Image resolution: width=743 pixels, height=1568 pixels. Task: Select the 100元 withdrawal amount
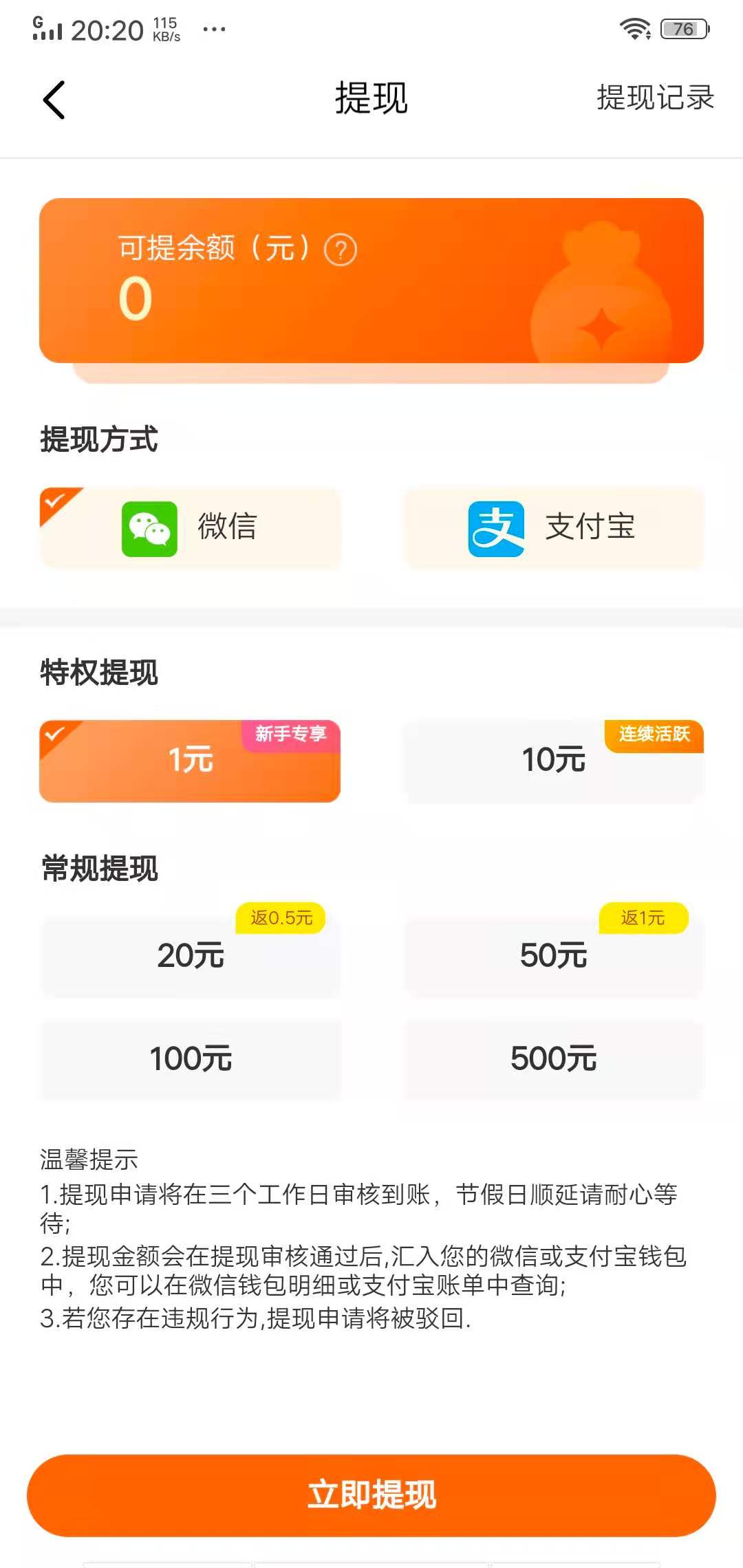click(x=191, y=1059)
